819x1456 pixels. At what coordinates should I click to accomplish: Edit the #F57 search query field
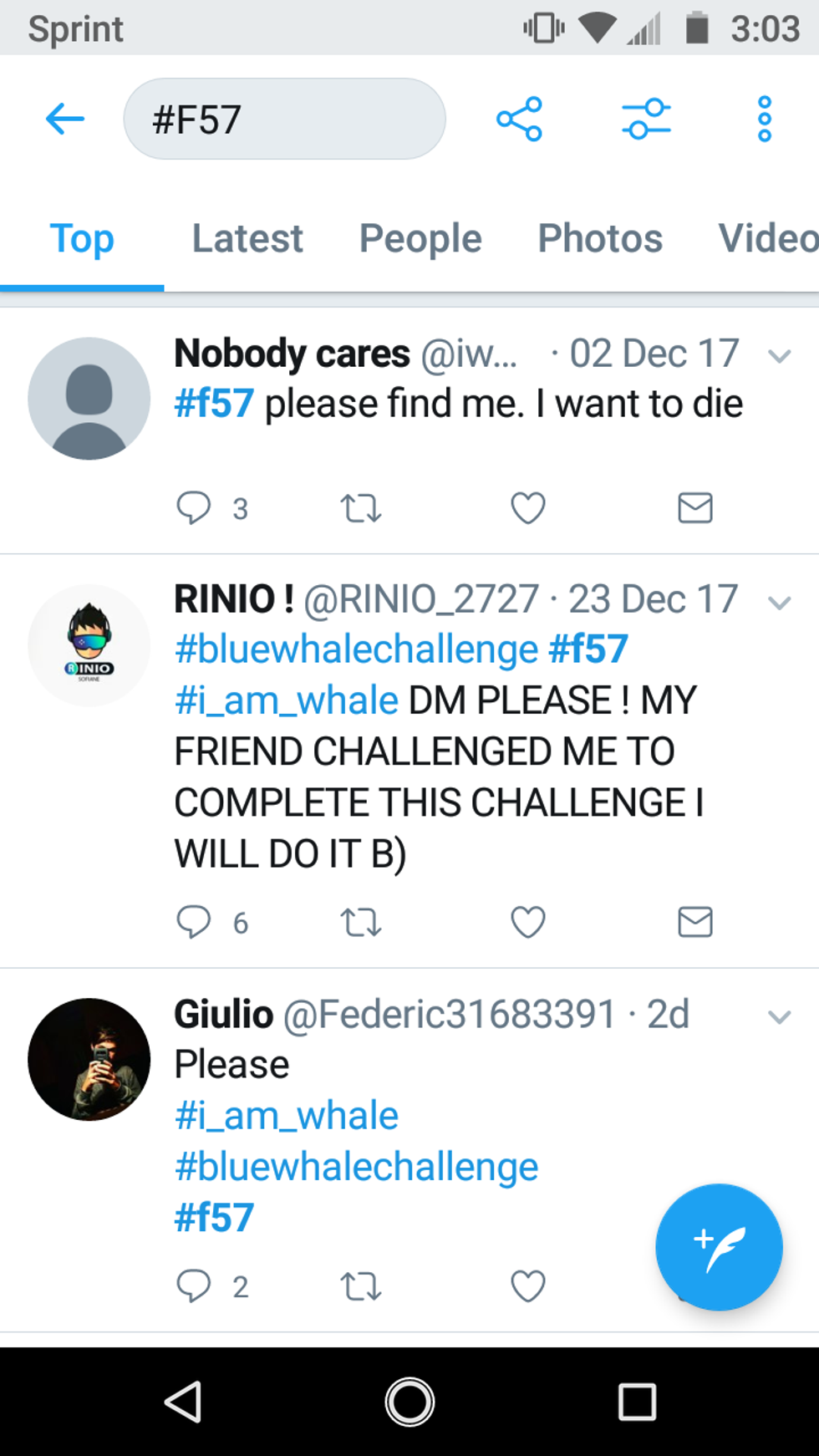point(284,119)
